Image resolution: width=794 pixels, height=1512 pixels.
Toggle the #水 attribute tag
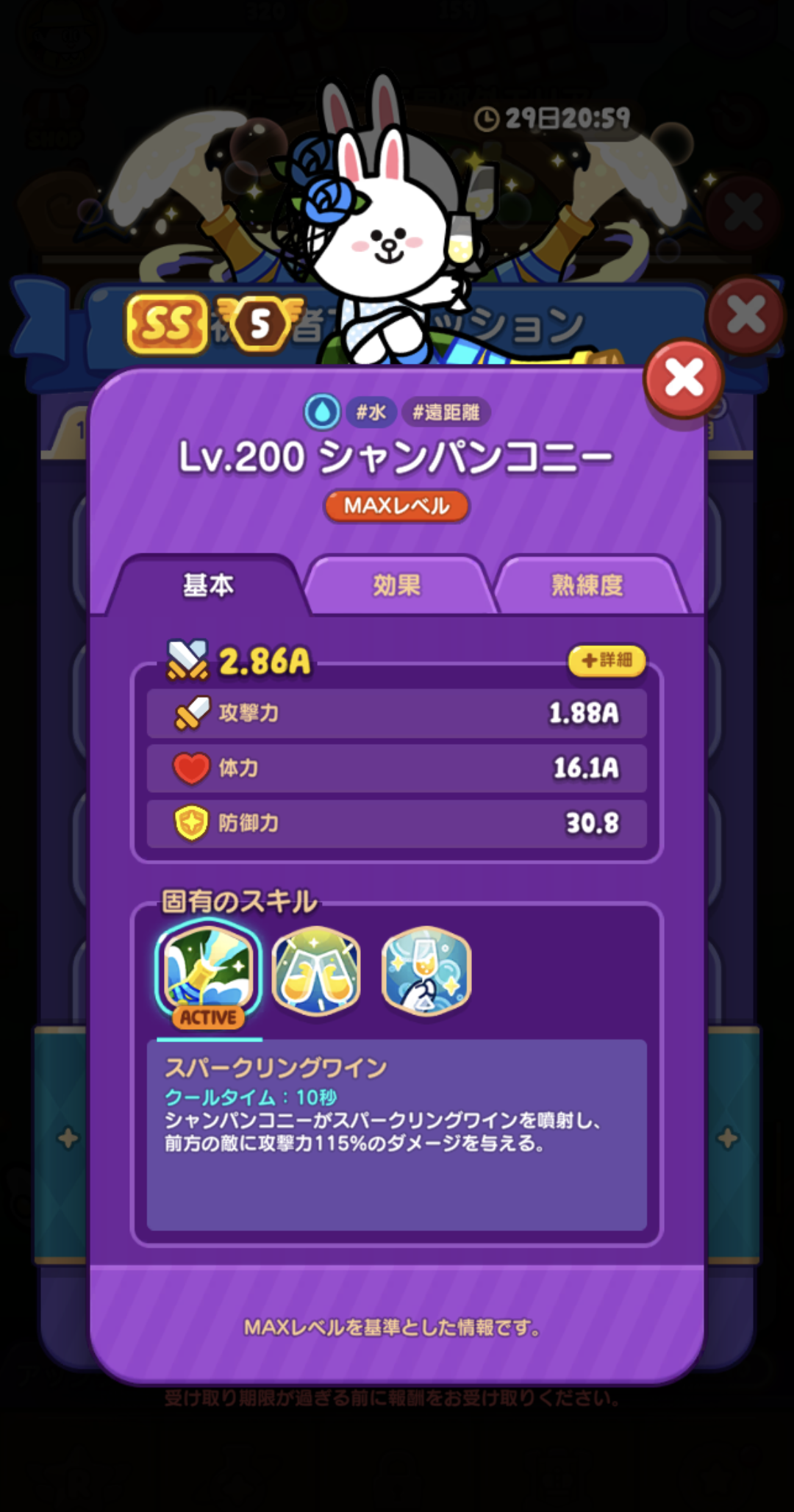click(x=373, y=413)
